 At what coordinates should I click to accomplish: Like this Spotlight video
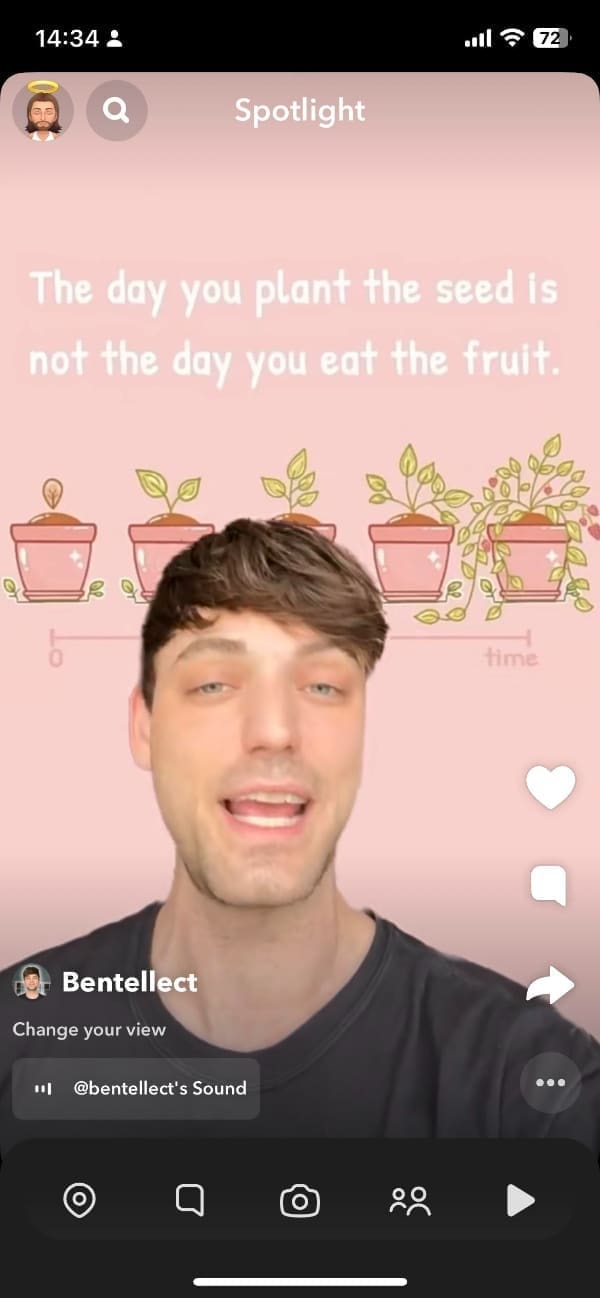[550, 787]
